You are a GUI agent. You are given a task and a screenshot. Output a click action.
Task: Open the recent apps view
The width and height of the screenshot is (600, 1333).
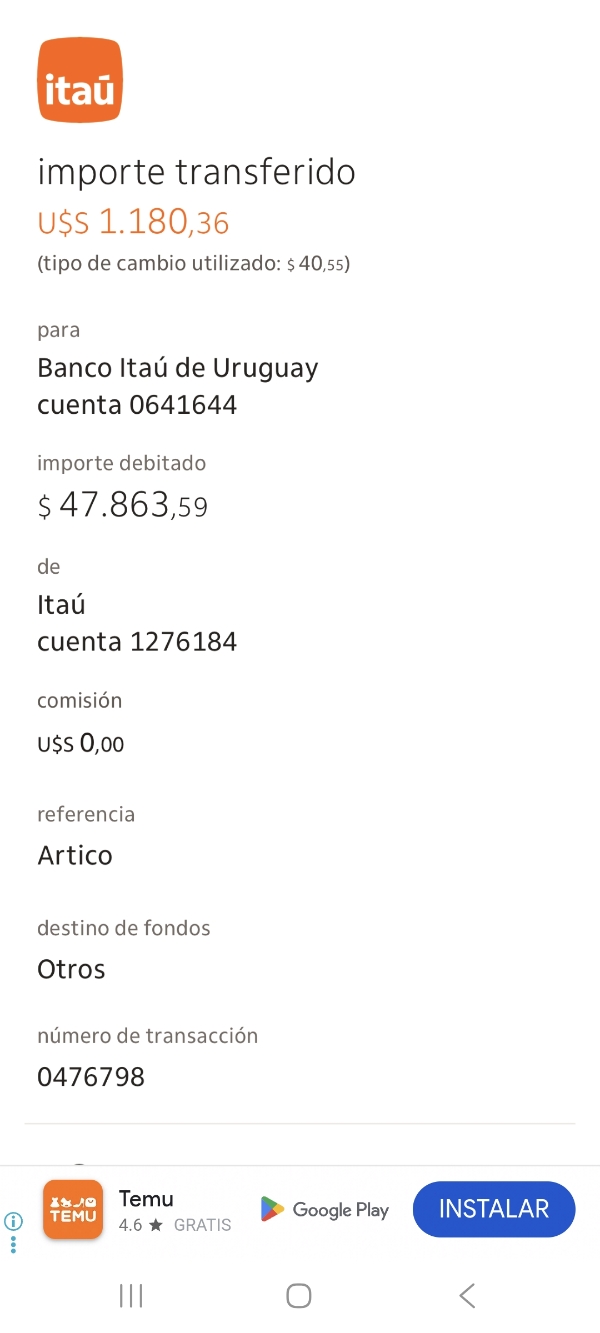(131, 1296)
